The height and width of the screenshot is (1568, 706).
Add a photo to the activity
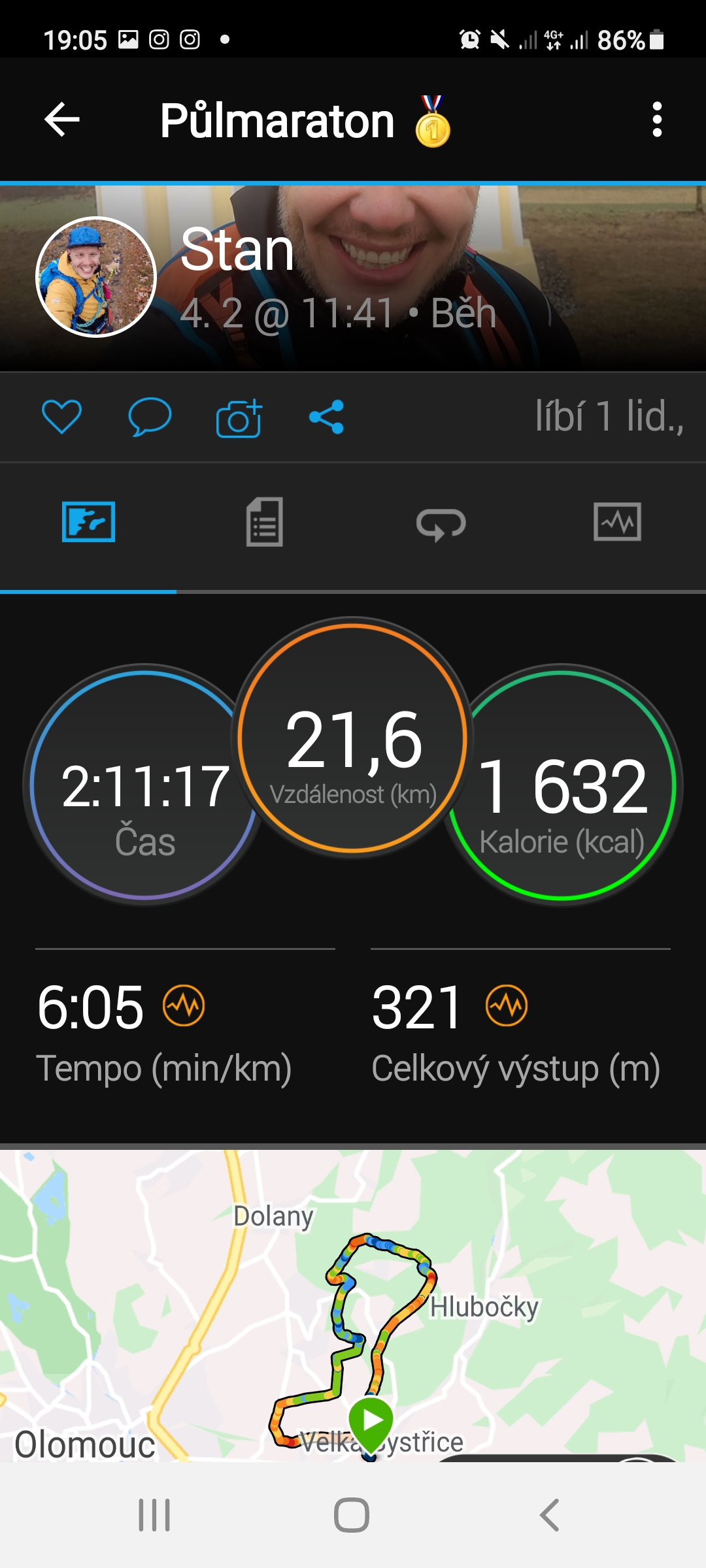tap(239, 418)
